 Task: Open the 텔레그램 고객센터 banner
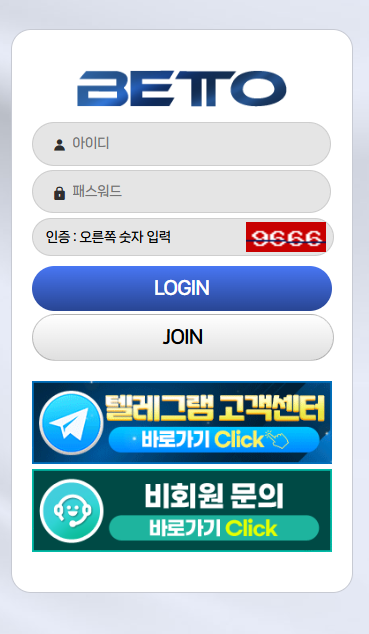(x=182, y=422)
